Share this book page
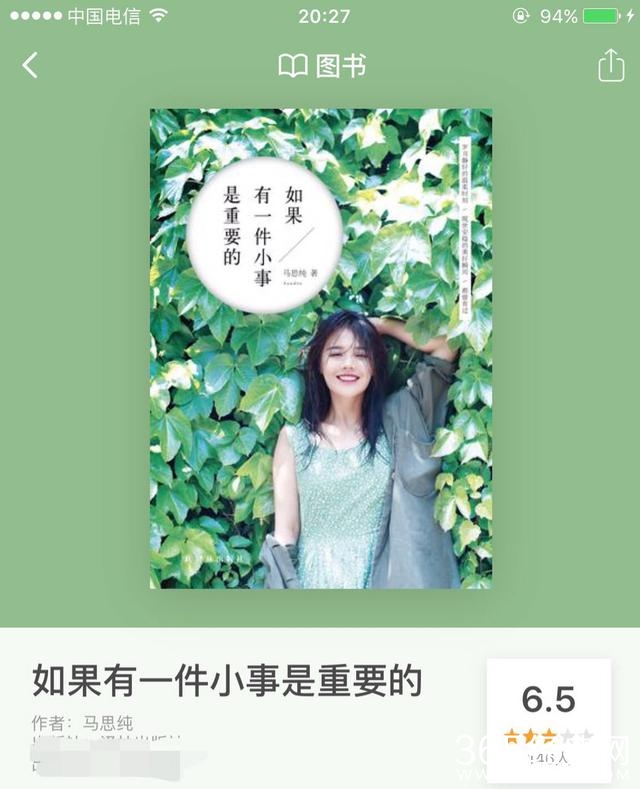This screenshot has height=789, width=640. coord(610,66)
